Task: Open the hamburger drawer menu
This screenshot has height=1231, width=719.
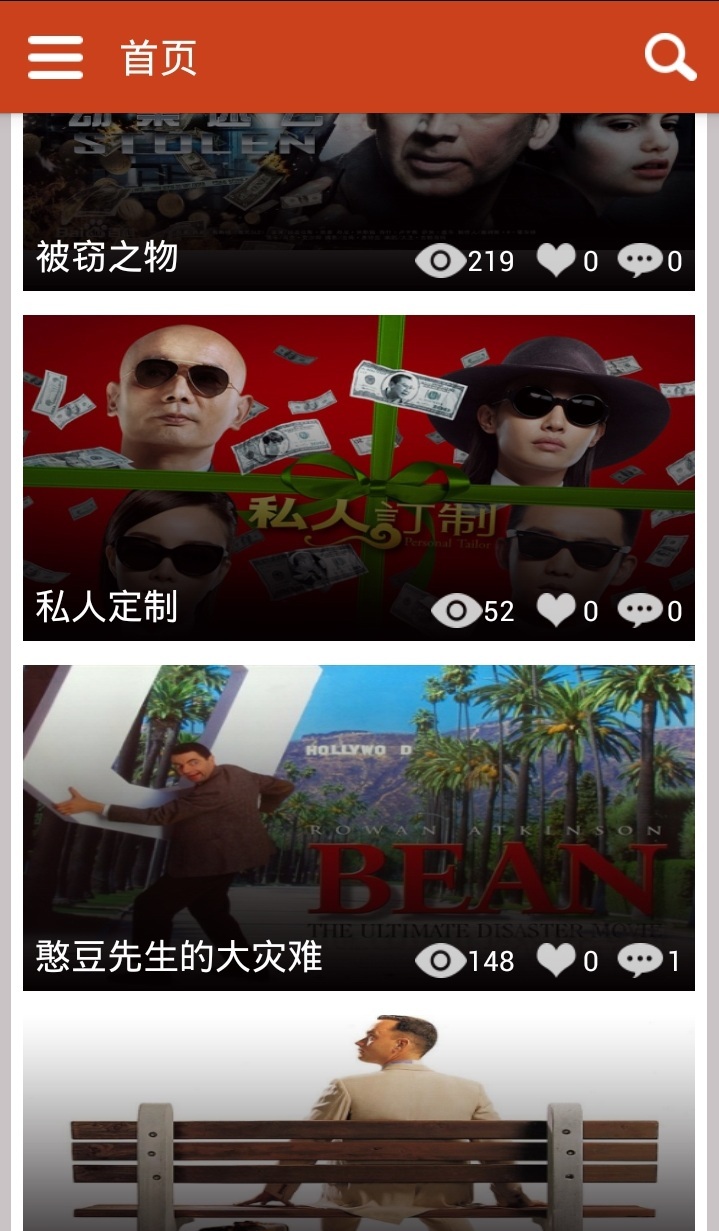Action: coord(55,58)
